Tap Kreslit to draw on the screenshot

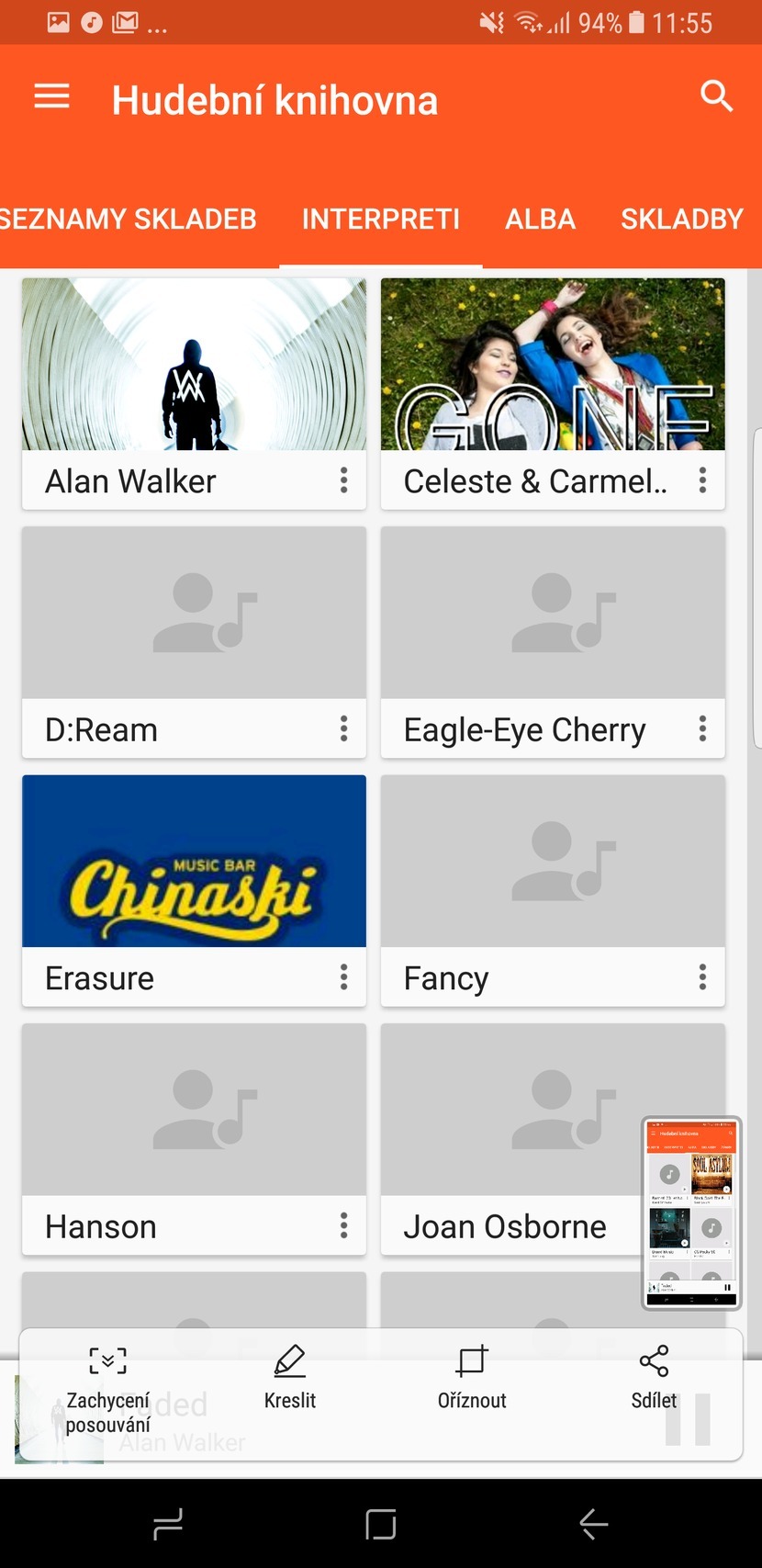click(290, 1375)
